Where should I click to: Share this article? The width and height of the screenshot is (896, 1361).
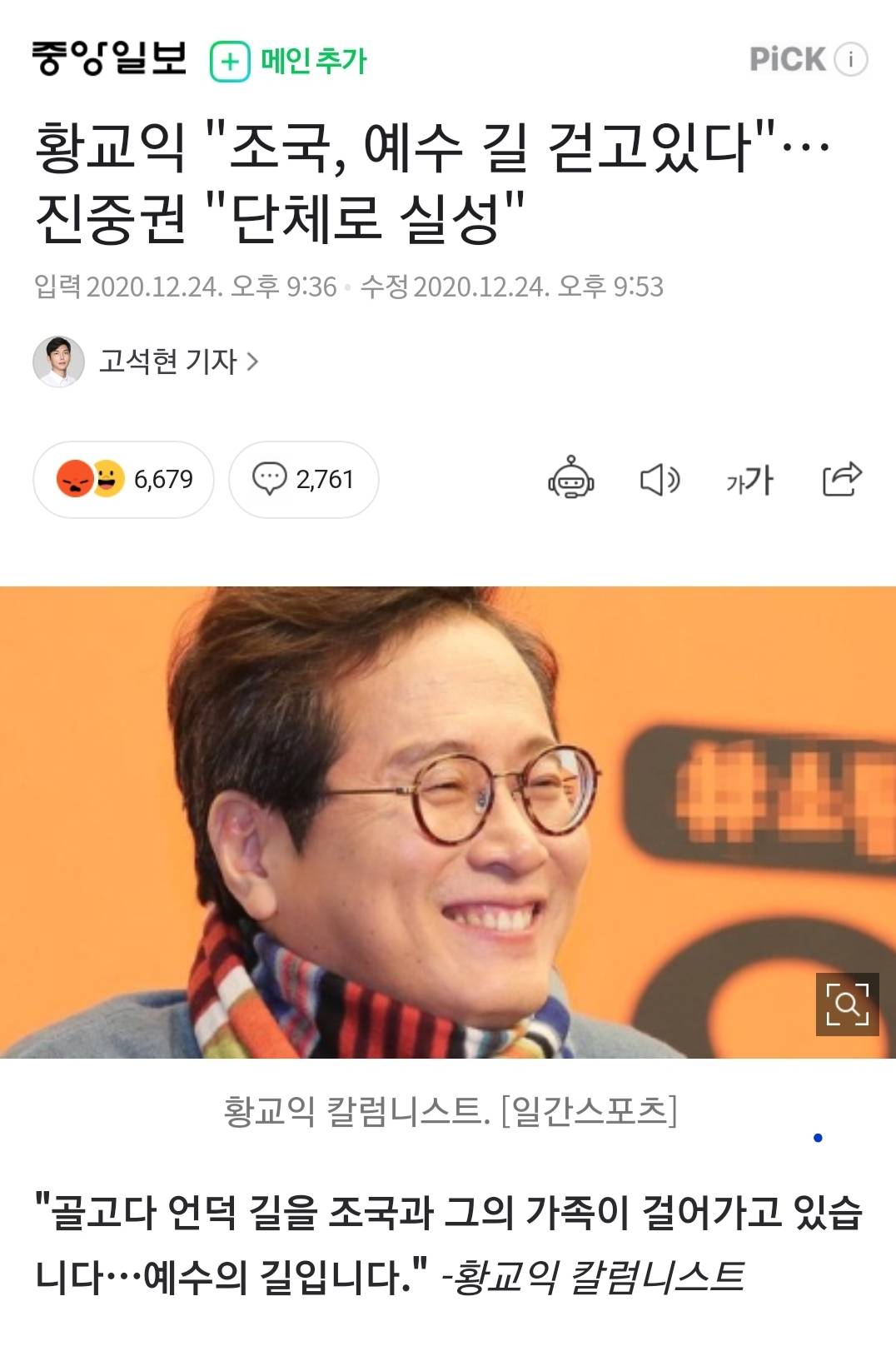pyautogui.click(x=841, y=479)
